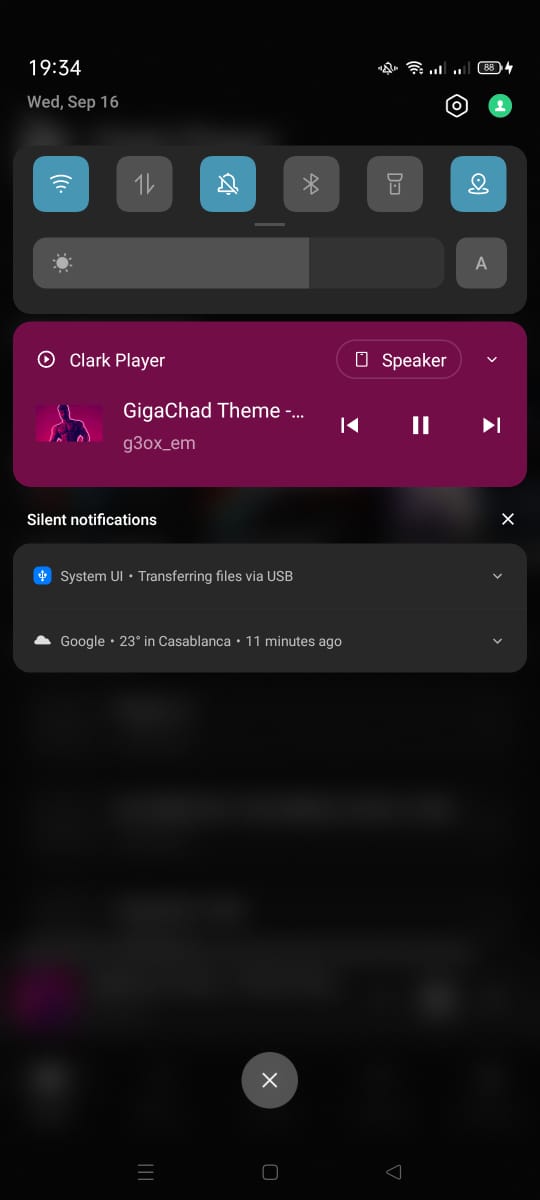Clear the silent notifications
This screenshot has width=540, height=1200.
pos(508,519)
